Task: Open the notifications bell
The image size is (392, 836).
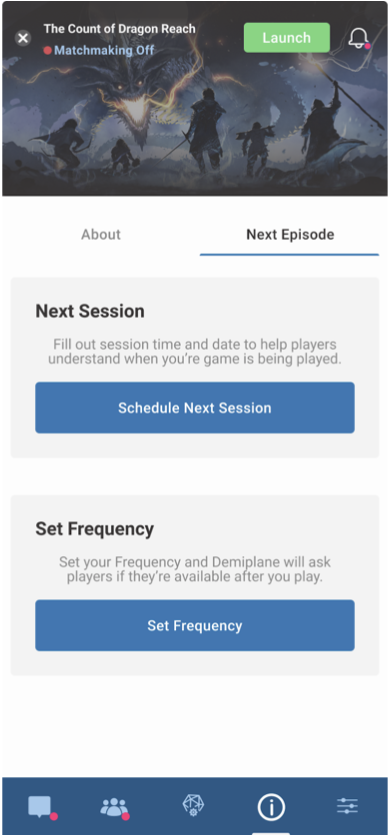Action: click(359, 38)
